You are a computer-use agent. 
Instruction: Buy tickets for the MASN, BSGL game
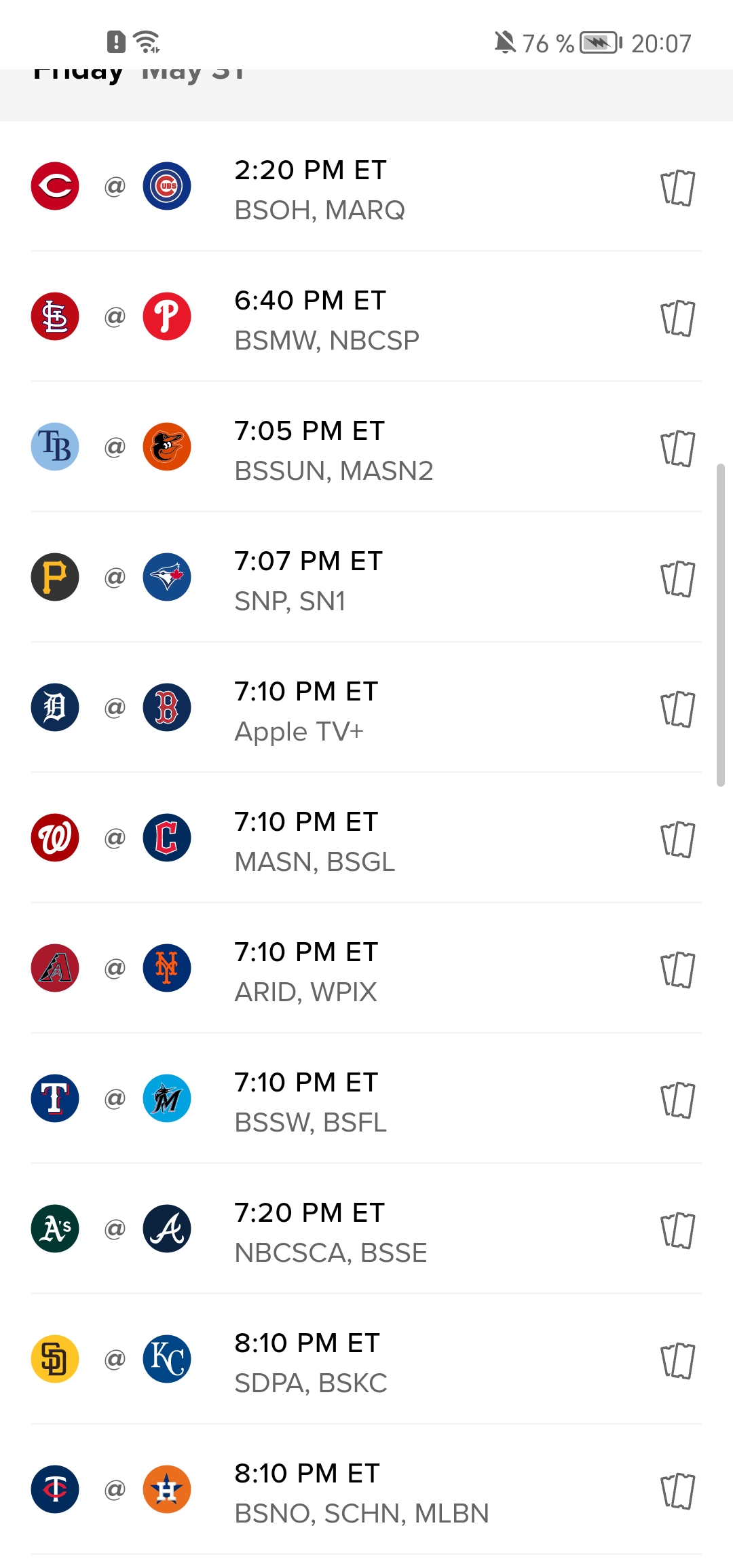coord(677,840)
